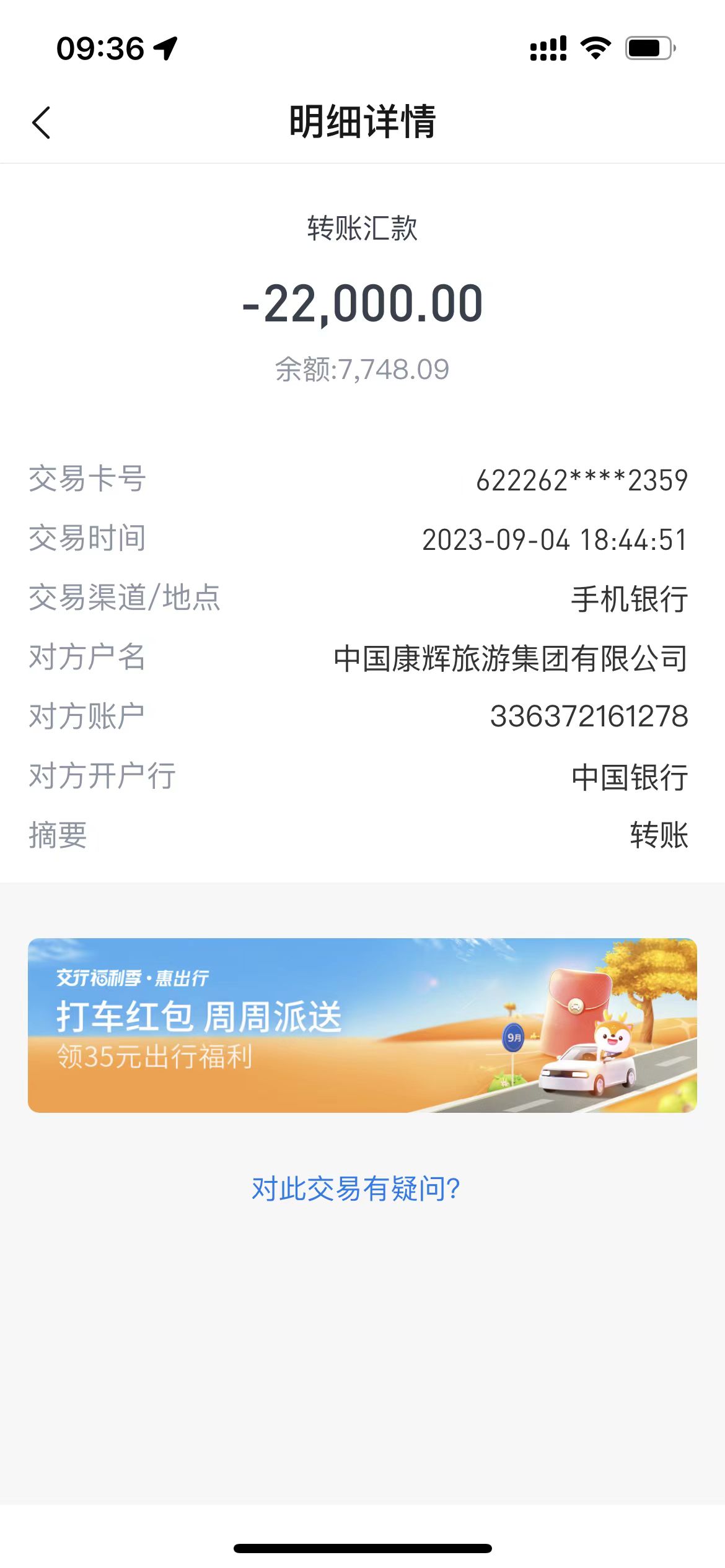725x1568 pixels.
Task: Go back from the 明细详情 page
Action: point(41,123)
